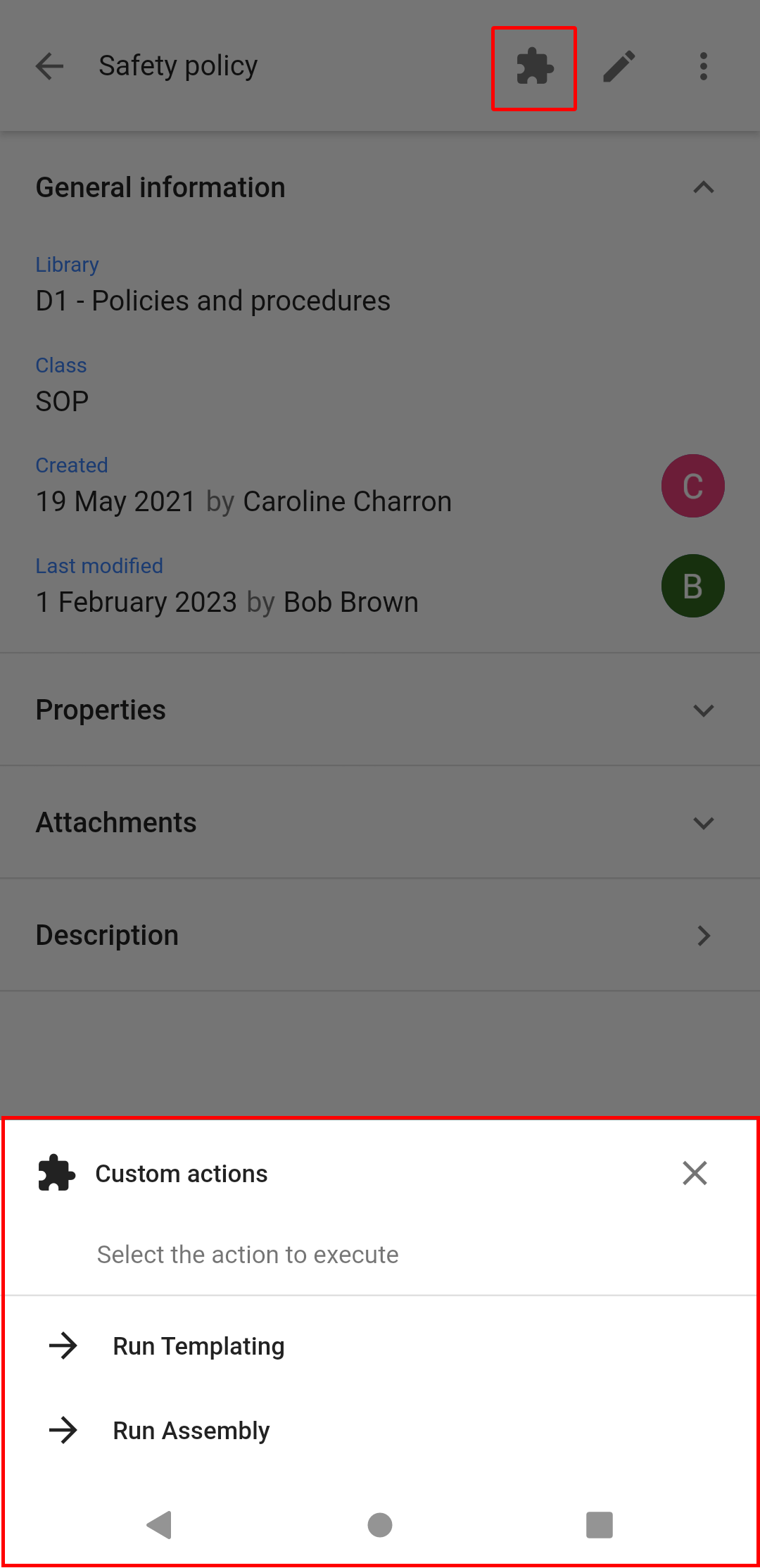
Task: Open the three-dot overflow menu
Action: point(704,67)
